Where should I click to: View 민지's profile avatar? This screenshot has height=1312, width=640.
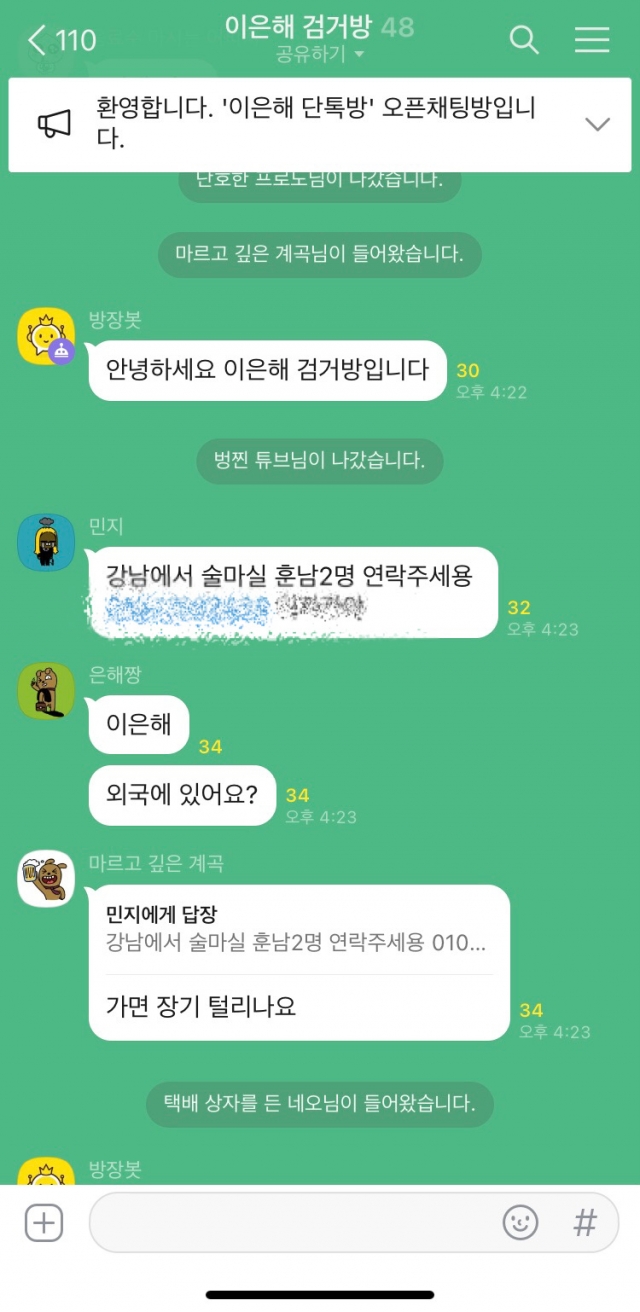[x=46, y=542]
